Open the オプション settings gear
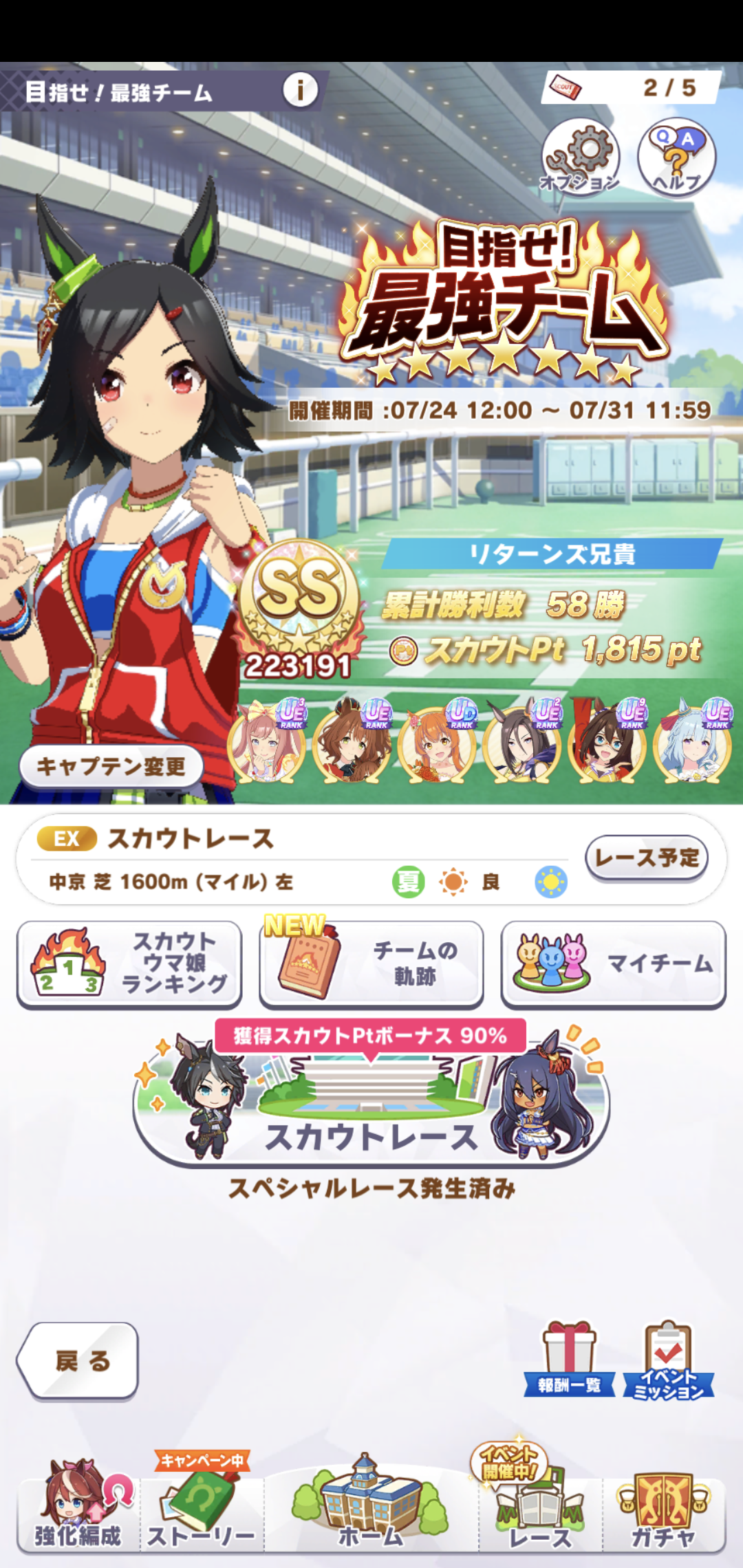The width and height of the screenshot is (743, 1568). [x=581, y=157]
